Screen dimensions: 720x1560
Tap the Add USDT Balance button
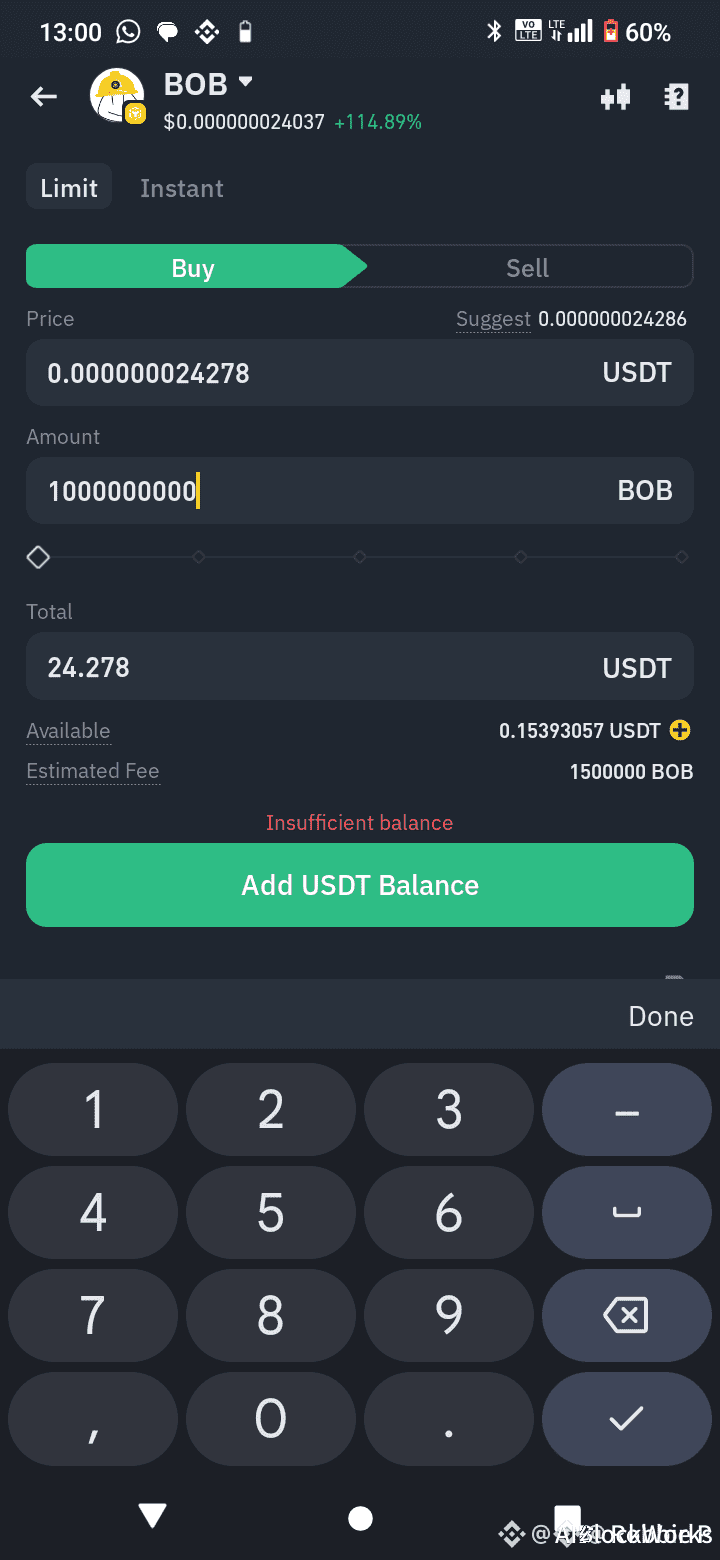pyautogui.click(x=360, y=885)
